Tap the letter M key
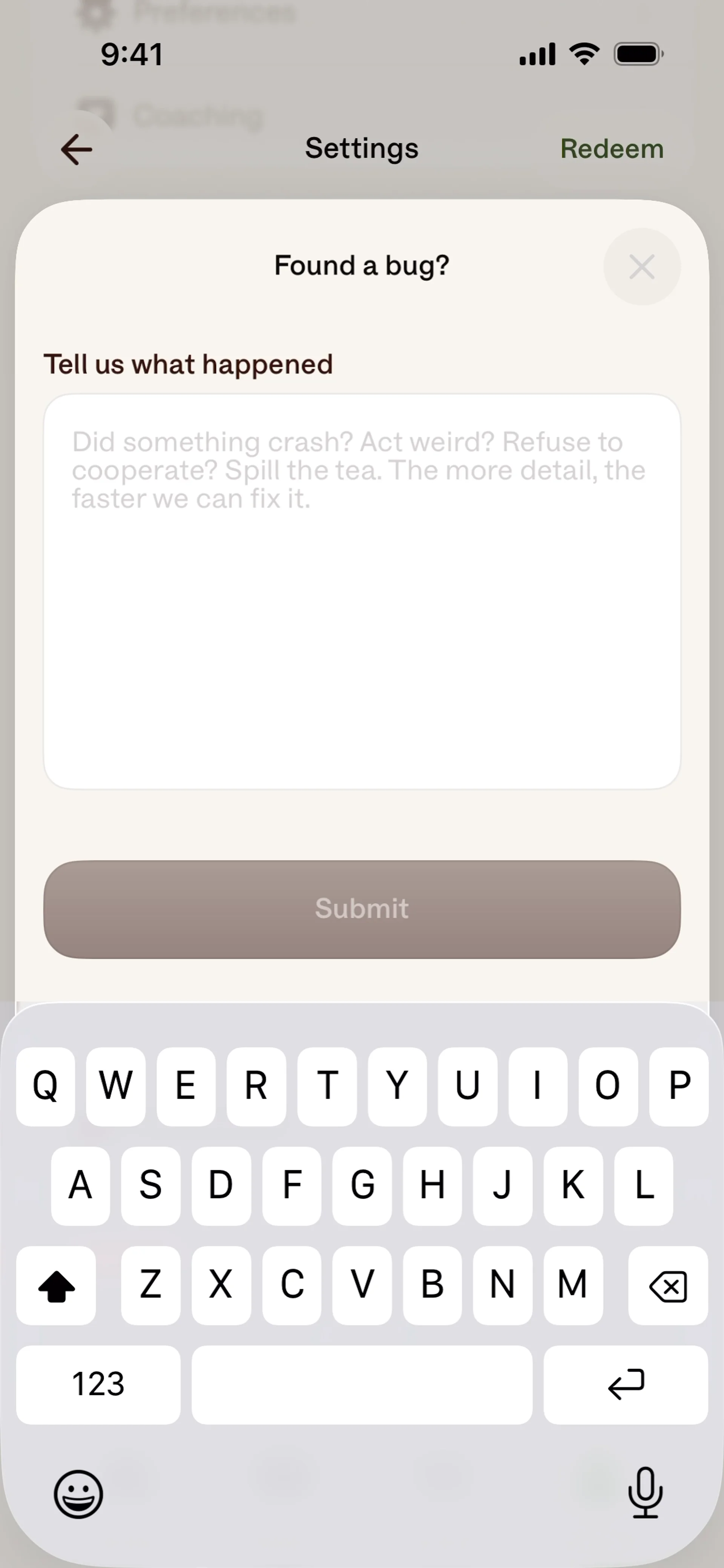The width and height of the screenshot is (724, 1568). coord(572,1285)
